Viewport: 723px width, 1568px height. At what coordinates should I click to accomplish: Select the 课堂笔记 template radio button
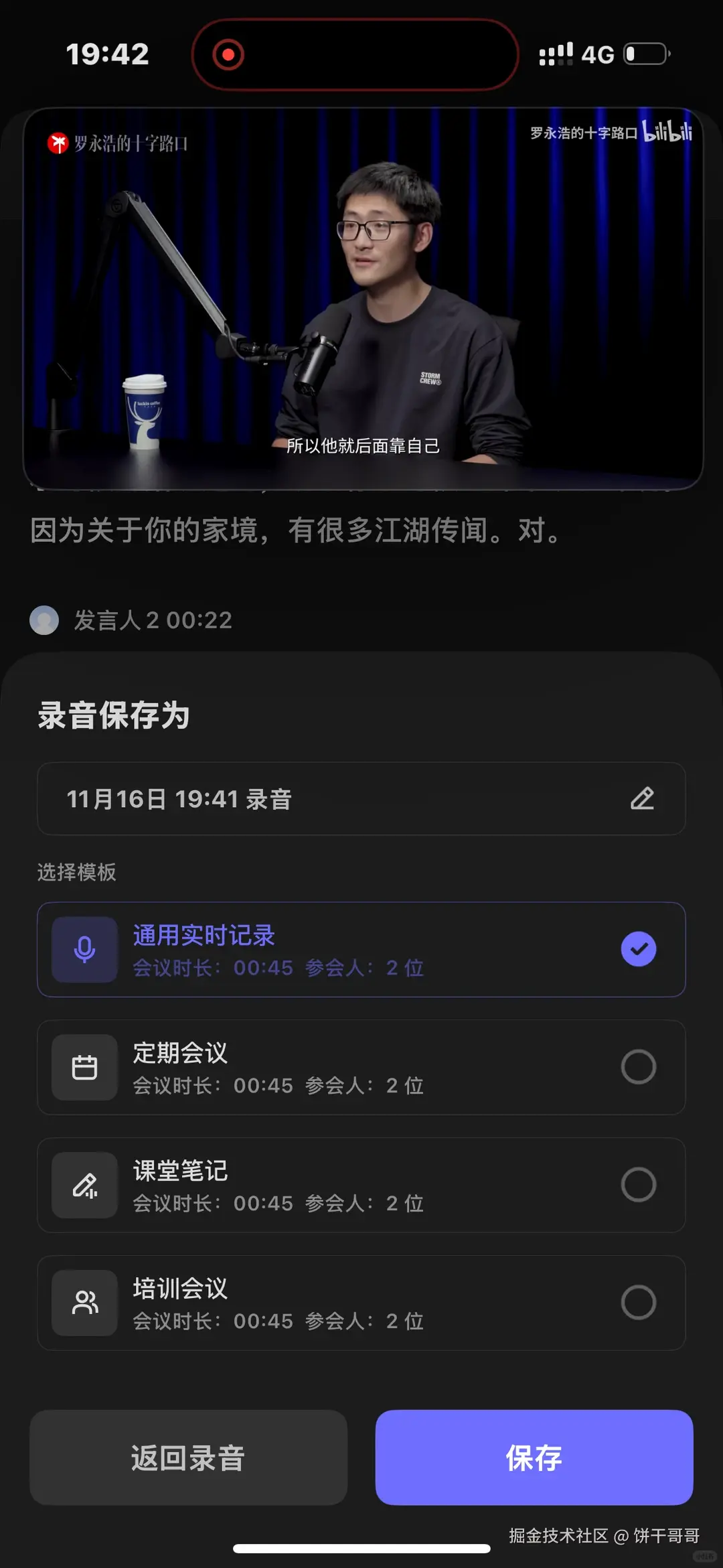638,1184
